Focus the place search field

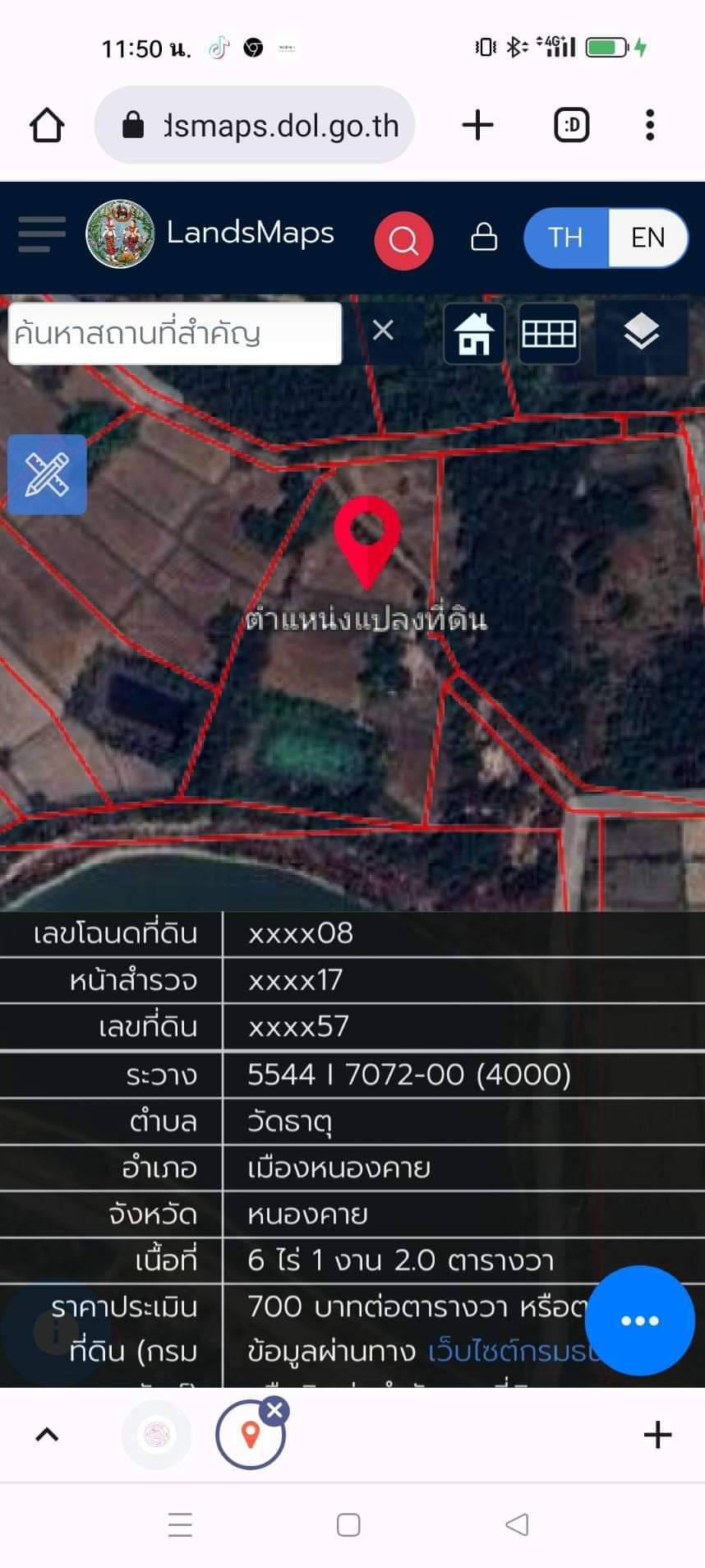coord(175,333)
